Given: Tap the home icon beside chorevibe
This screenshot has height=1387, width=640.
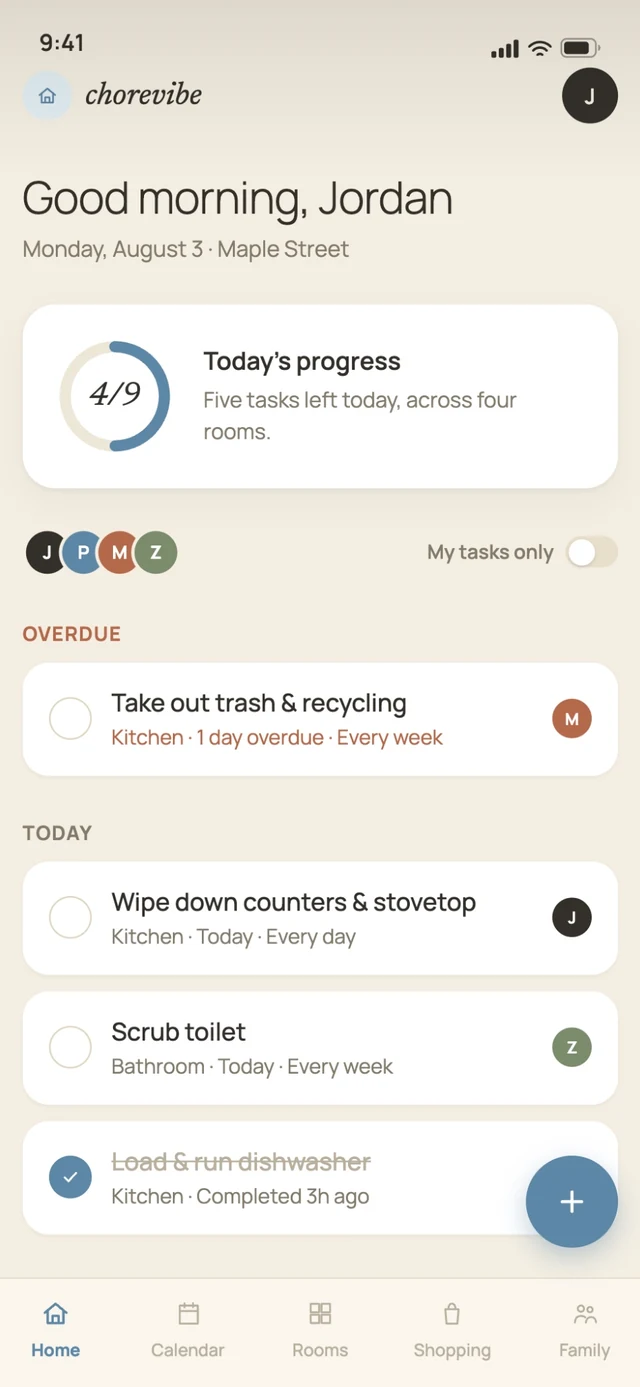Looking at the screenshot, I should pos(47,96).
